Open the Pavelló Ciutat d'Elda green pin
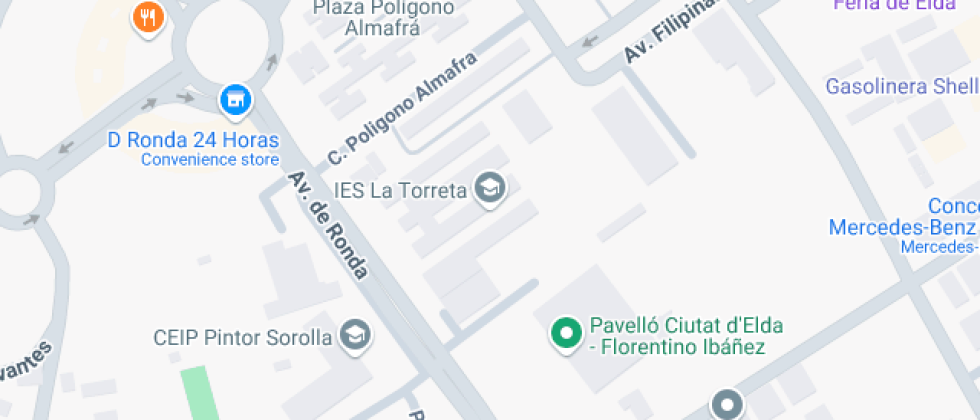The image size is (980, 420). [x=567, y=334]
